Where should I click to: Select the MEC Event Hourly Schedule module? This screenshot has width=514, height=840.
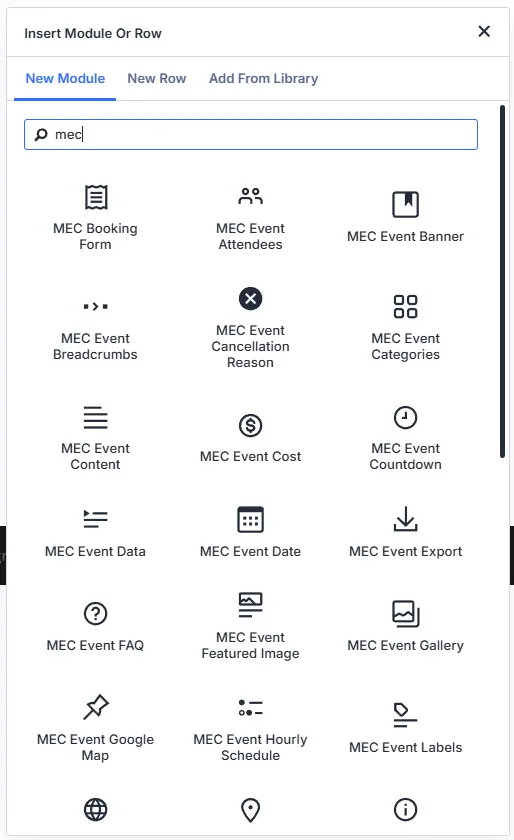tap(250, 729)
